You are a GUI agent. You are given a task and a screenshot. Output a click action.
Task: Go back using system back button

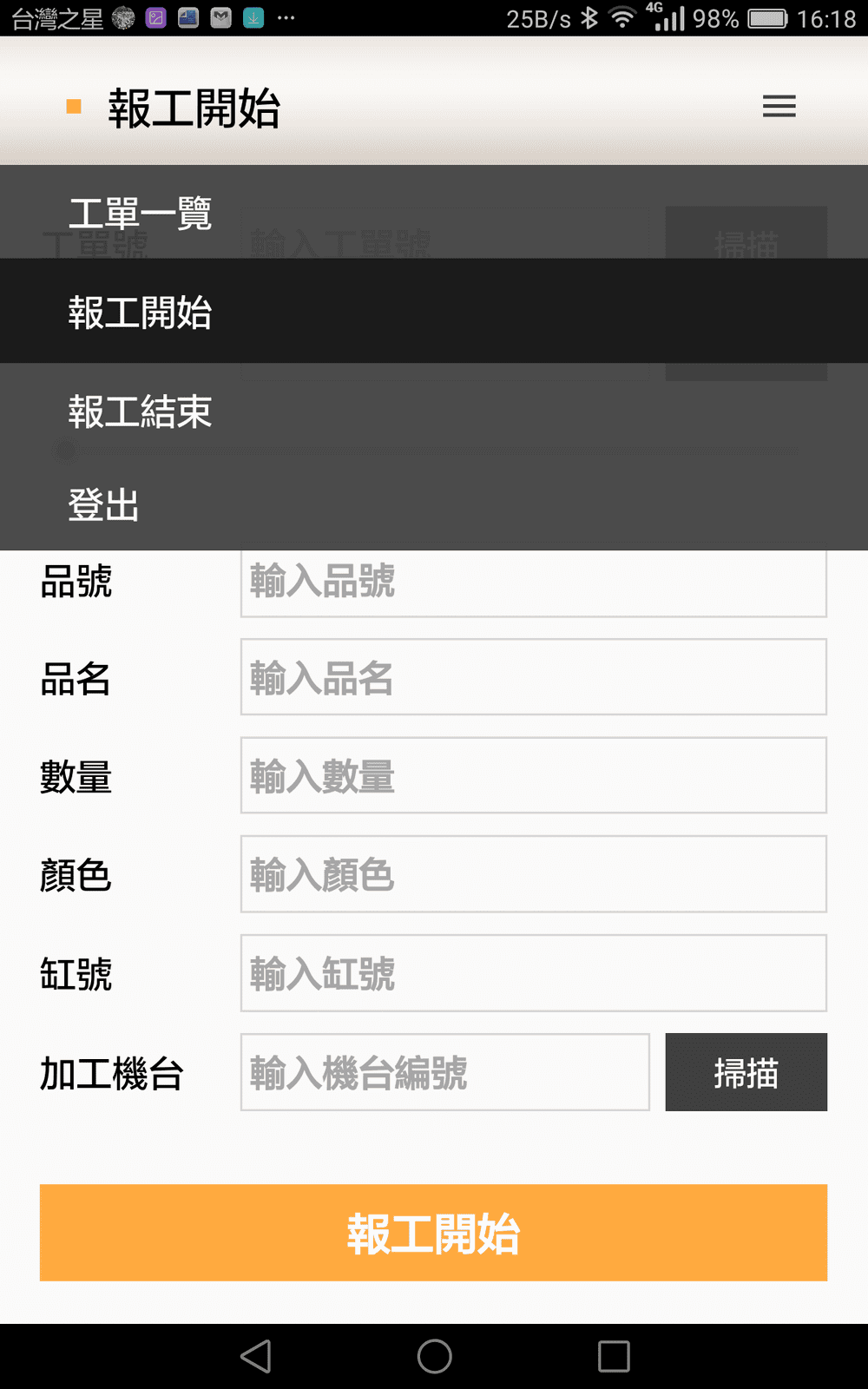pyautogui.click(x=256, y=1356)
